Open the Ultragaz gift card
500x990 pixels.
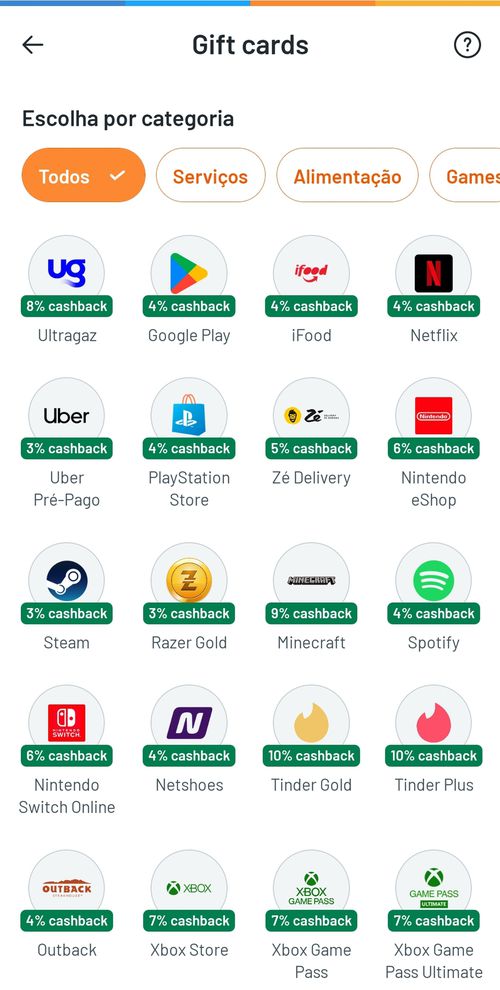pos(67,290)
